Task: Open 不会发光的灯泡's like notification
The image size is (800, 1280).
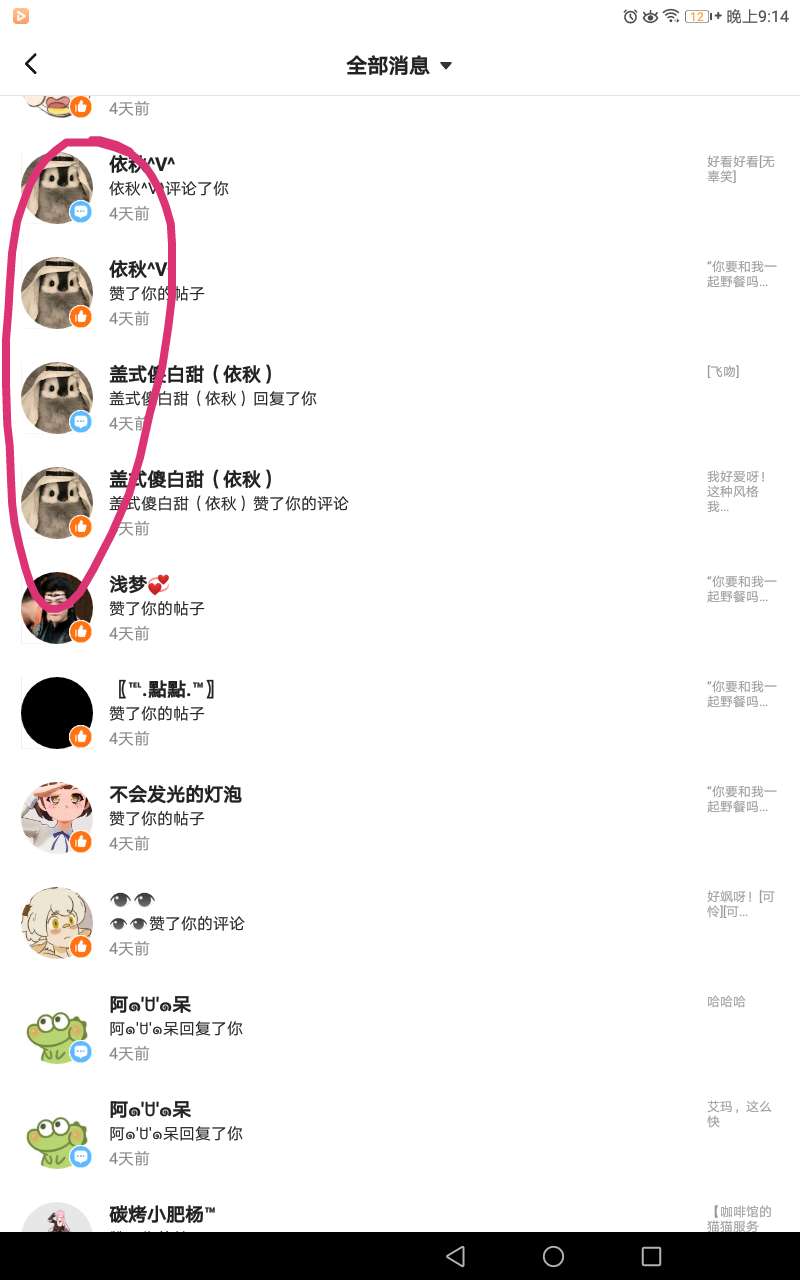Action: [x=400, y=818]
